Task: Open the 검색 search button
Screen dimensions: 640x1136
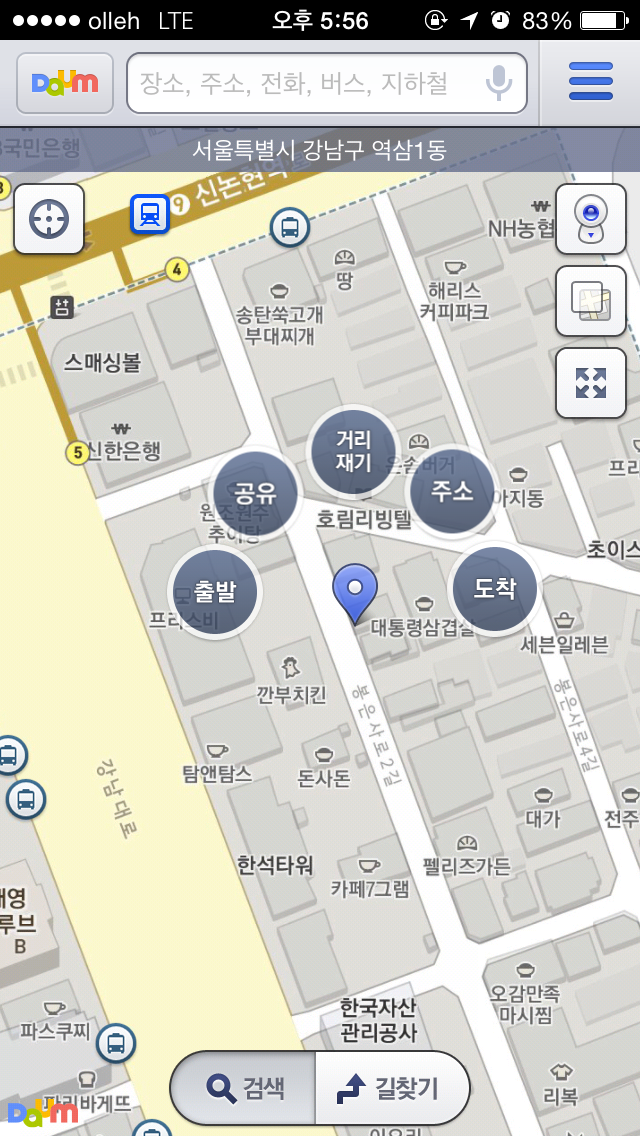Action: tap(244, 1088)
